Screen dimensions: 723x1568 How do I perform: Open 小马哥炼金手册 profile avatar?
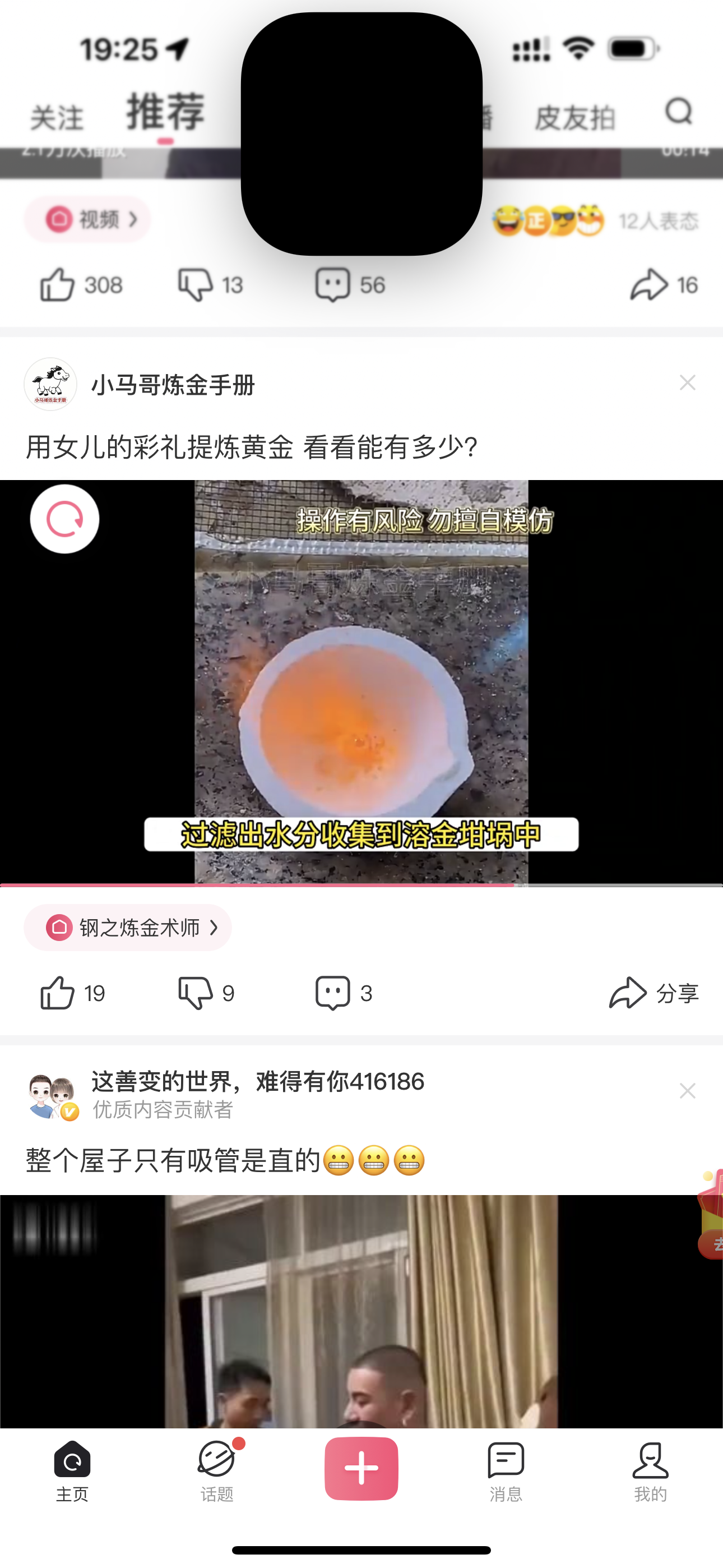[x=50, y=384]
